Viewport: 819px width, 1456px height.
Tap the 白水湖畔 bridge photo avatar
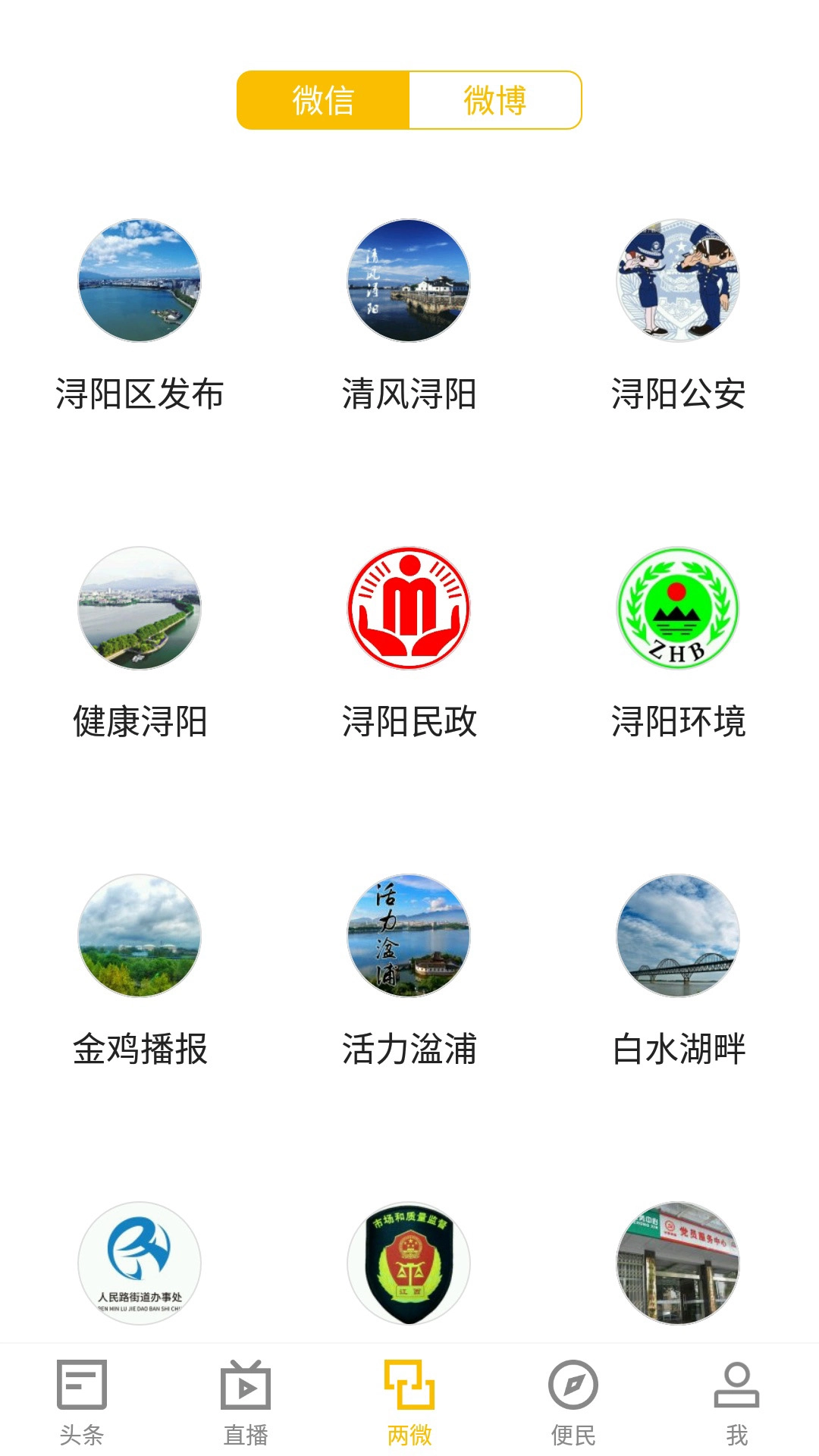tap(679, 935)
